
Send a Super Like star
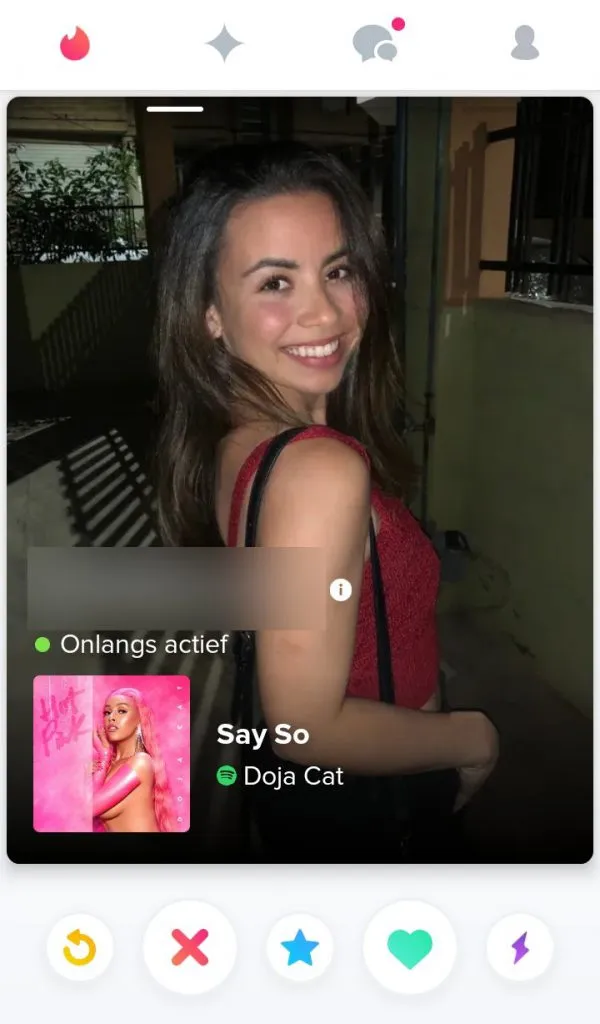pyautogui.click(x=299, y=947)
